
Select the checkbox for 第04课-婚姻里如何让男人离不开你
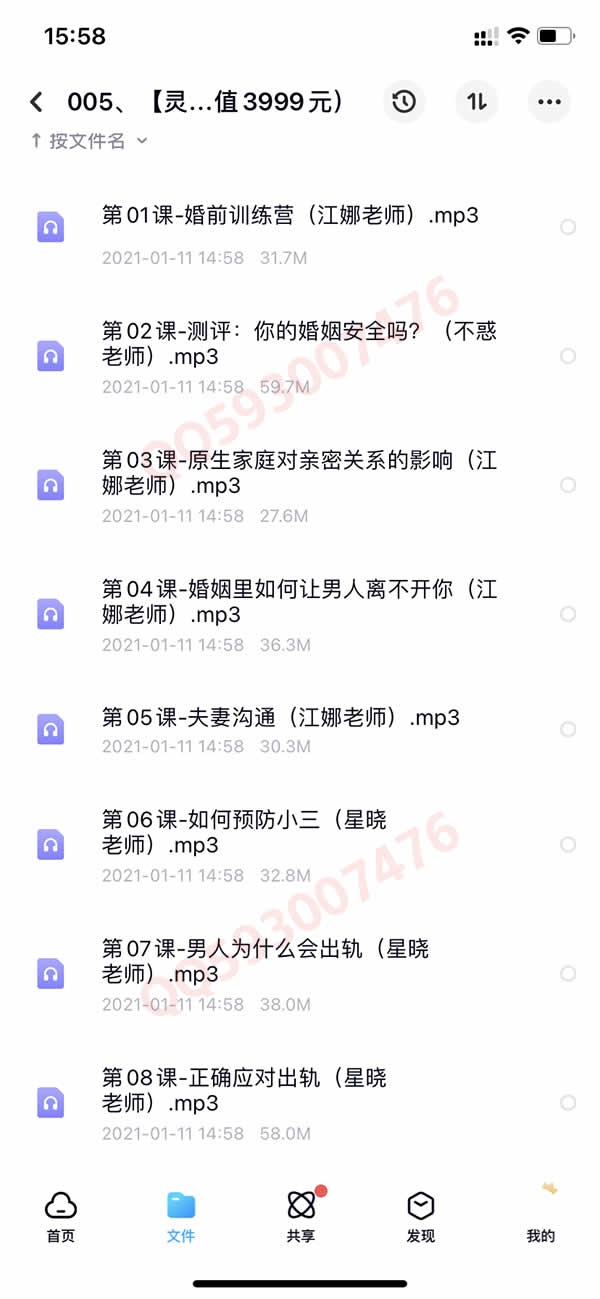click(x=568, y=614)
